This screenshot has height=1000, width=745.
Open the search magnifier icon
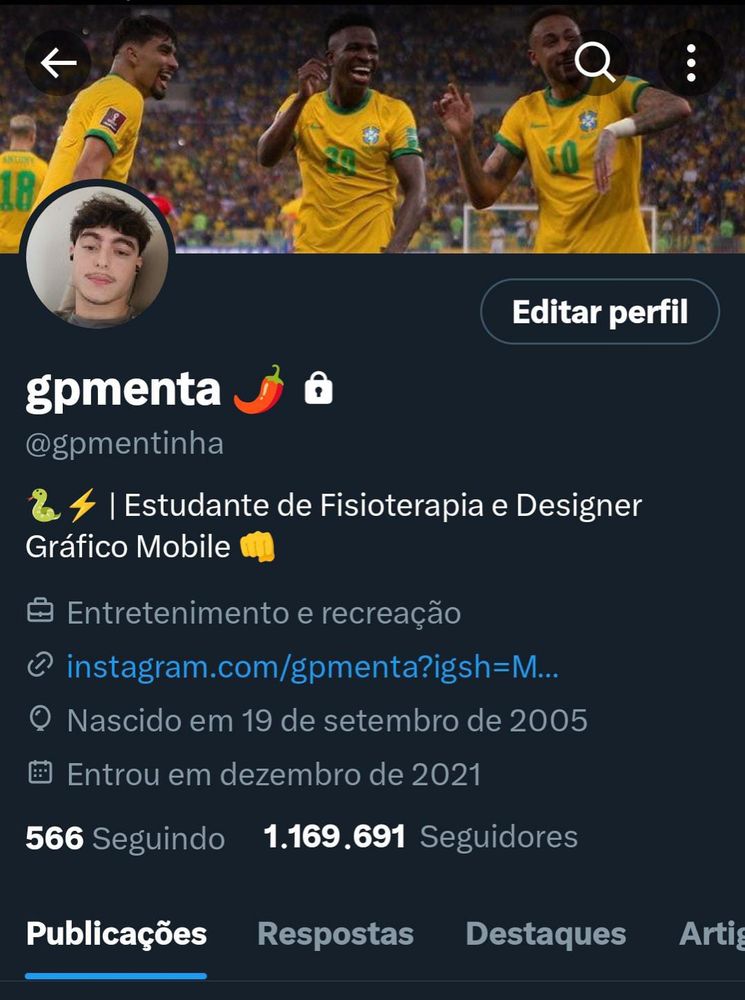click(x=596, y=63)
